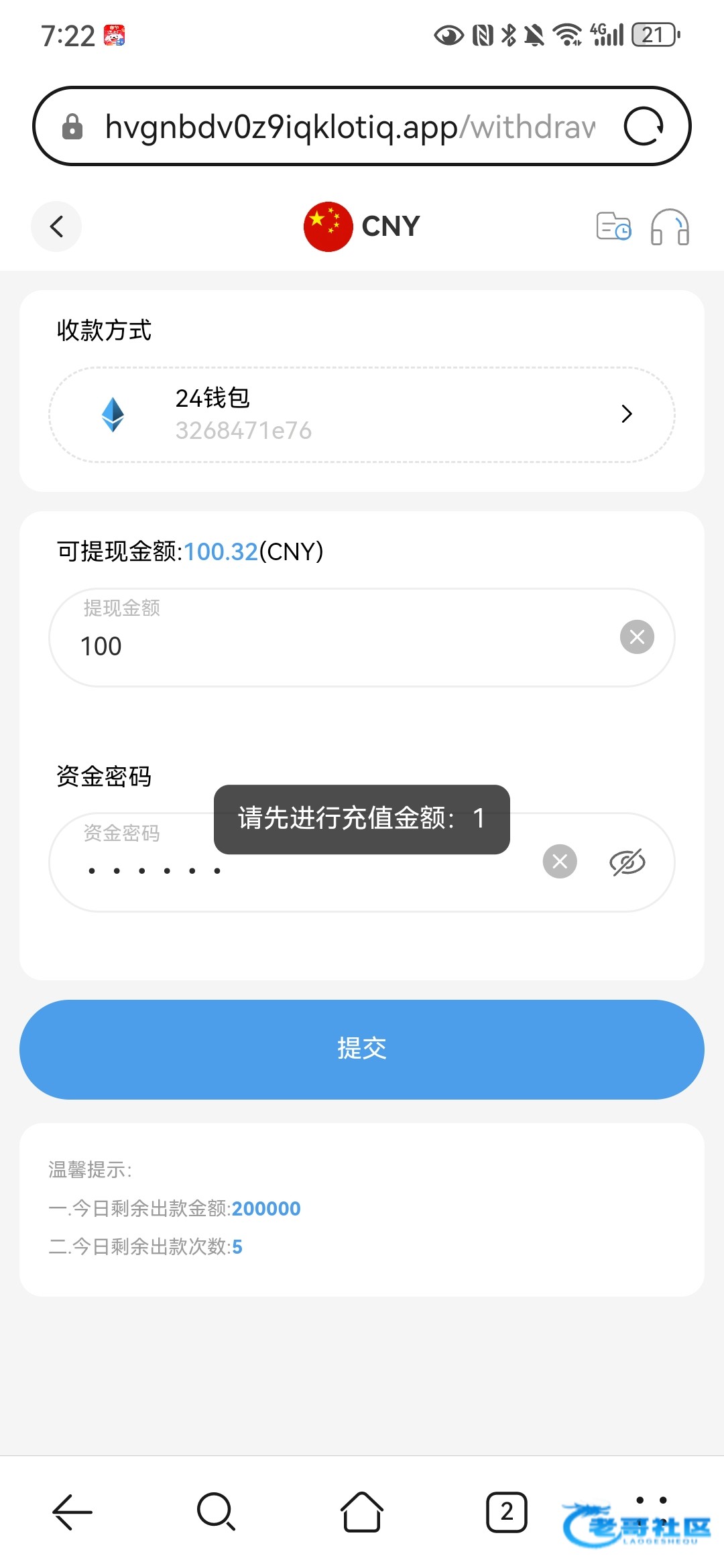This screenshot has height=1568, width=724.
Task: Show the hidden fund password
Action: tap(627, 862)
